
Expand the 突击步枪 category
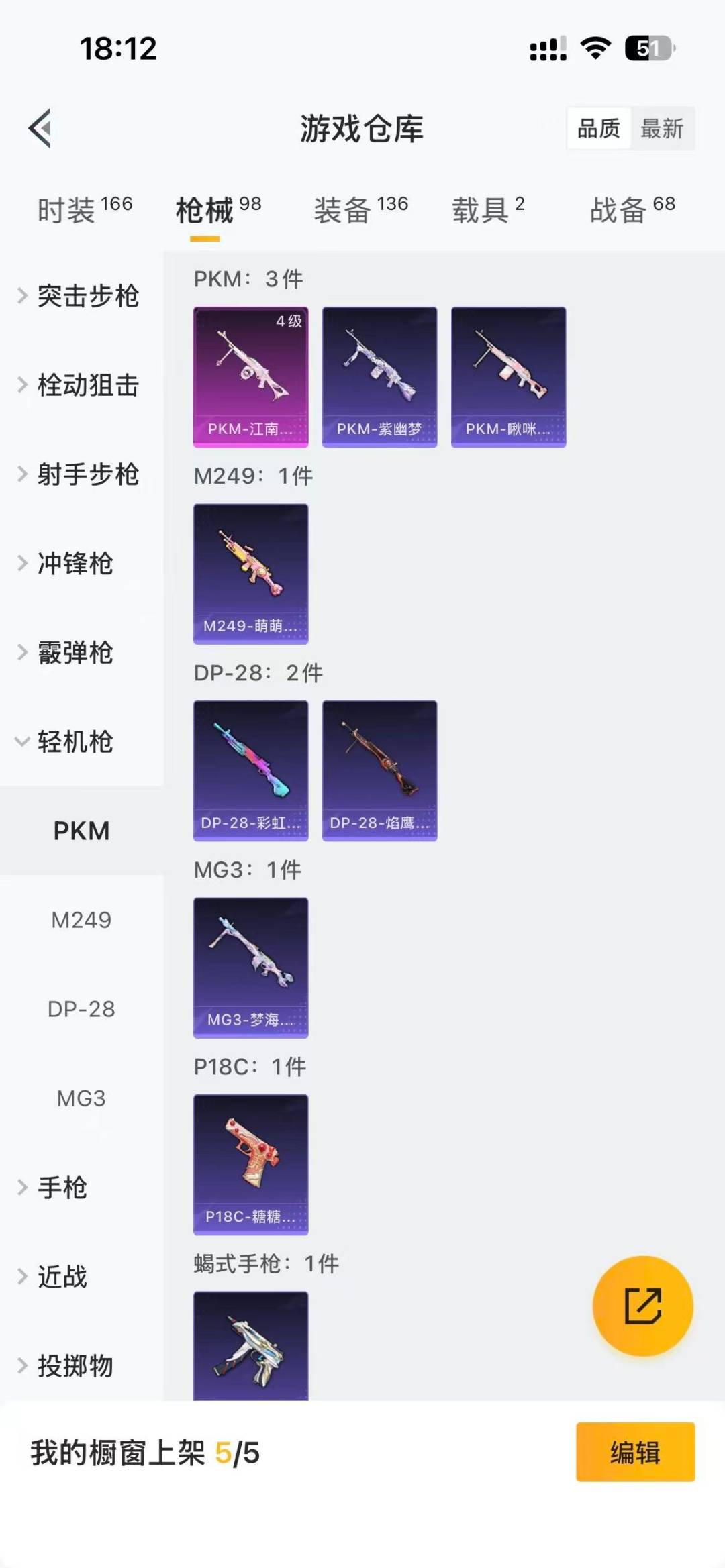81,297
